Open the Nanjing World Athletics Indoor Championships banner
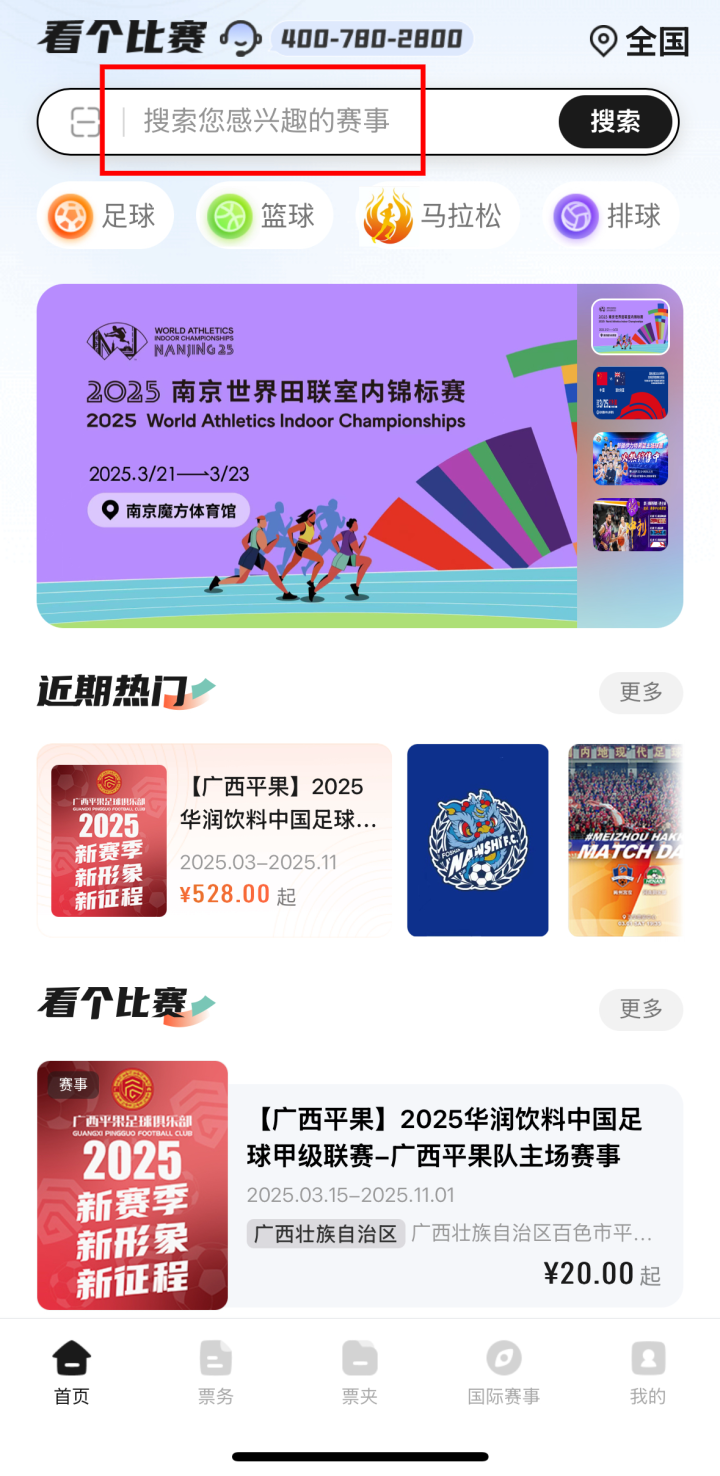Viewport: 720px width, 1476px height. [x=306, y=455]
